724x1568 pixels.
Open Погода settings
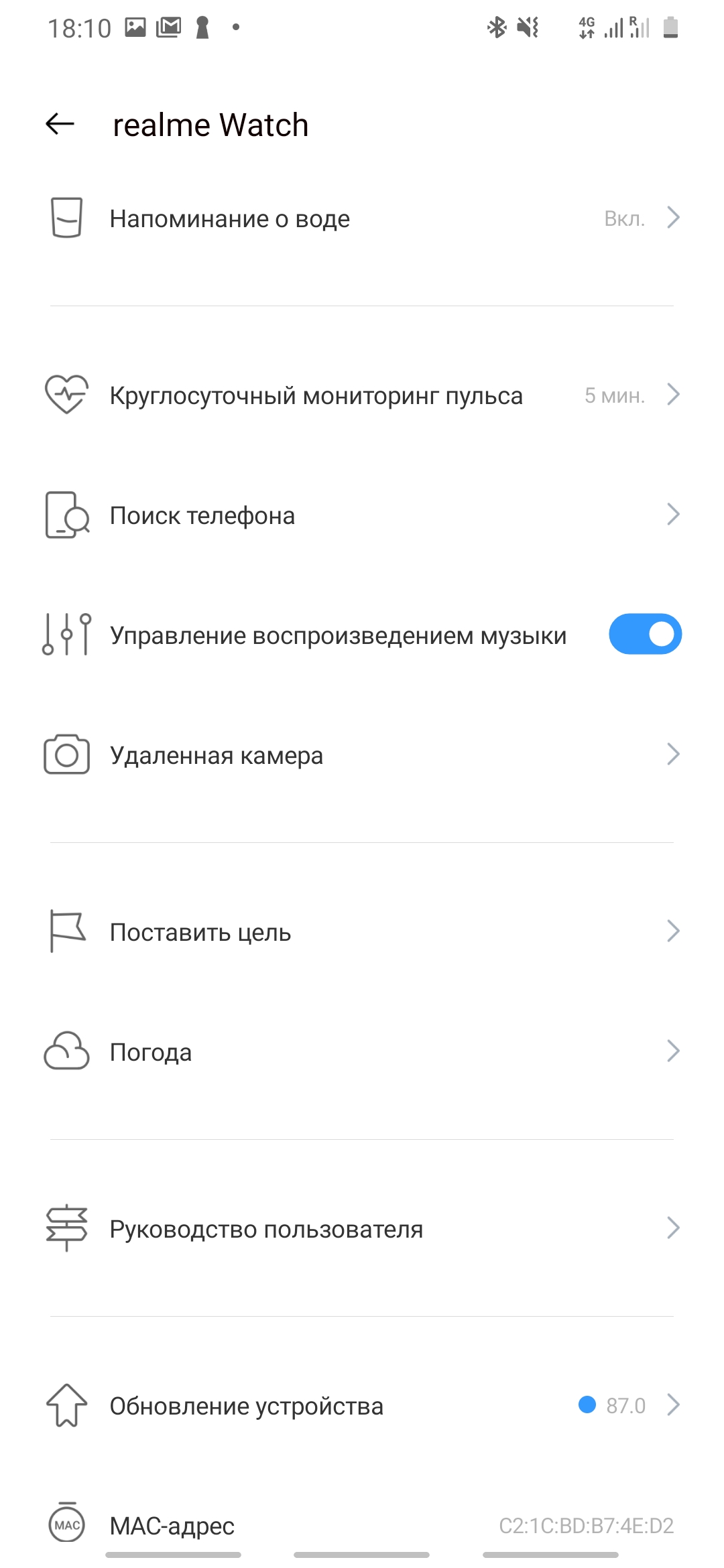[x=362, y=1052]
